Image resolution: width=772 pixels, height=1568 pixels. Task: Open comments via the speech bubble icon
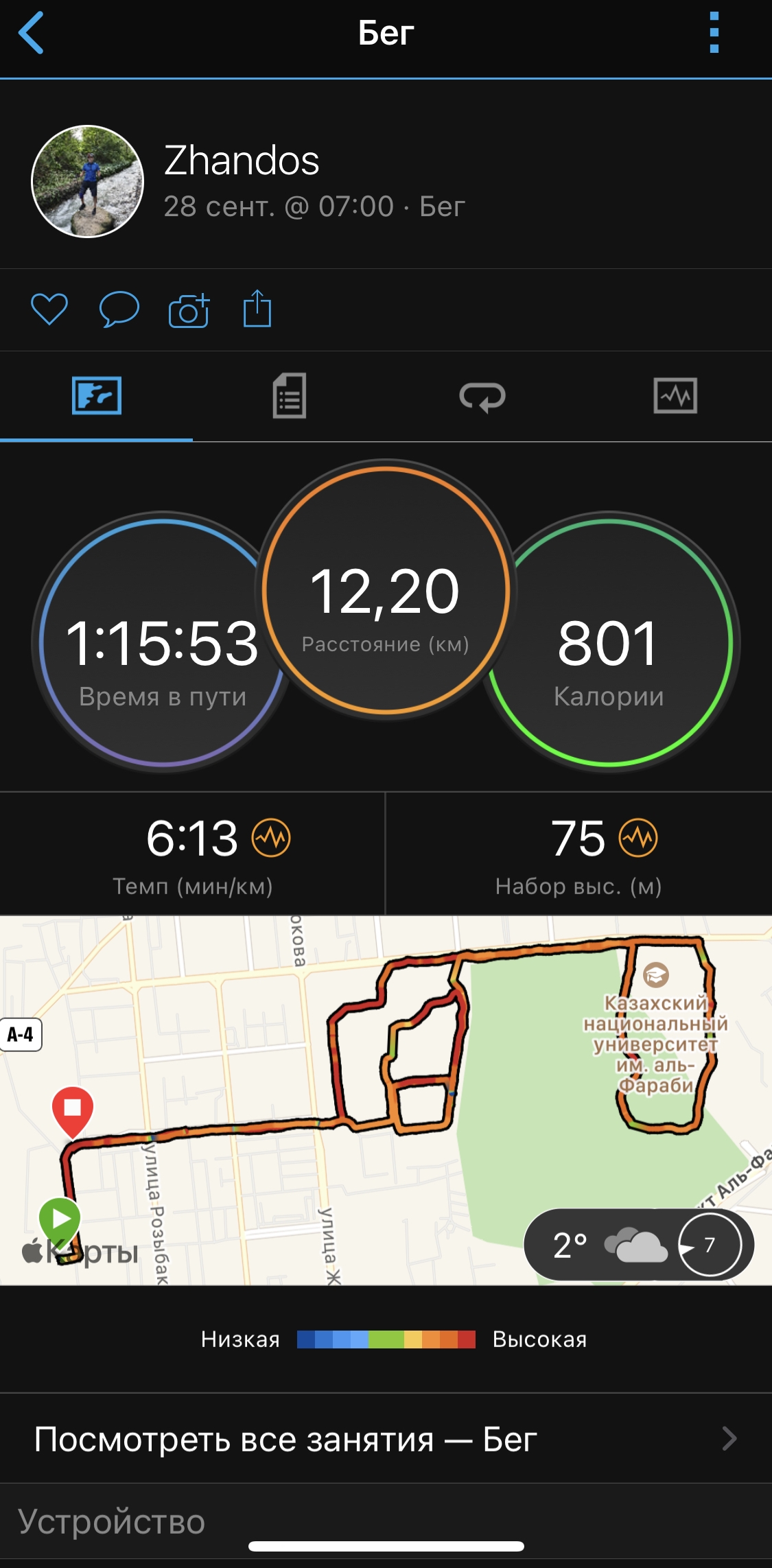119,309
